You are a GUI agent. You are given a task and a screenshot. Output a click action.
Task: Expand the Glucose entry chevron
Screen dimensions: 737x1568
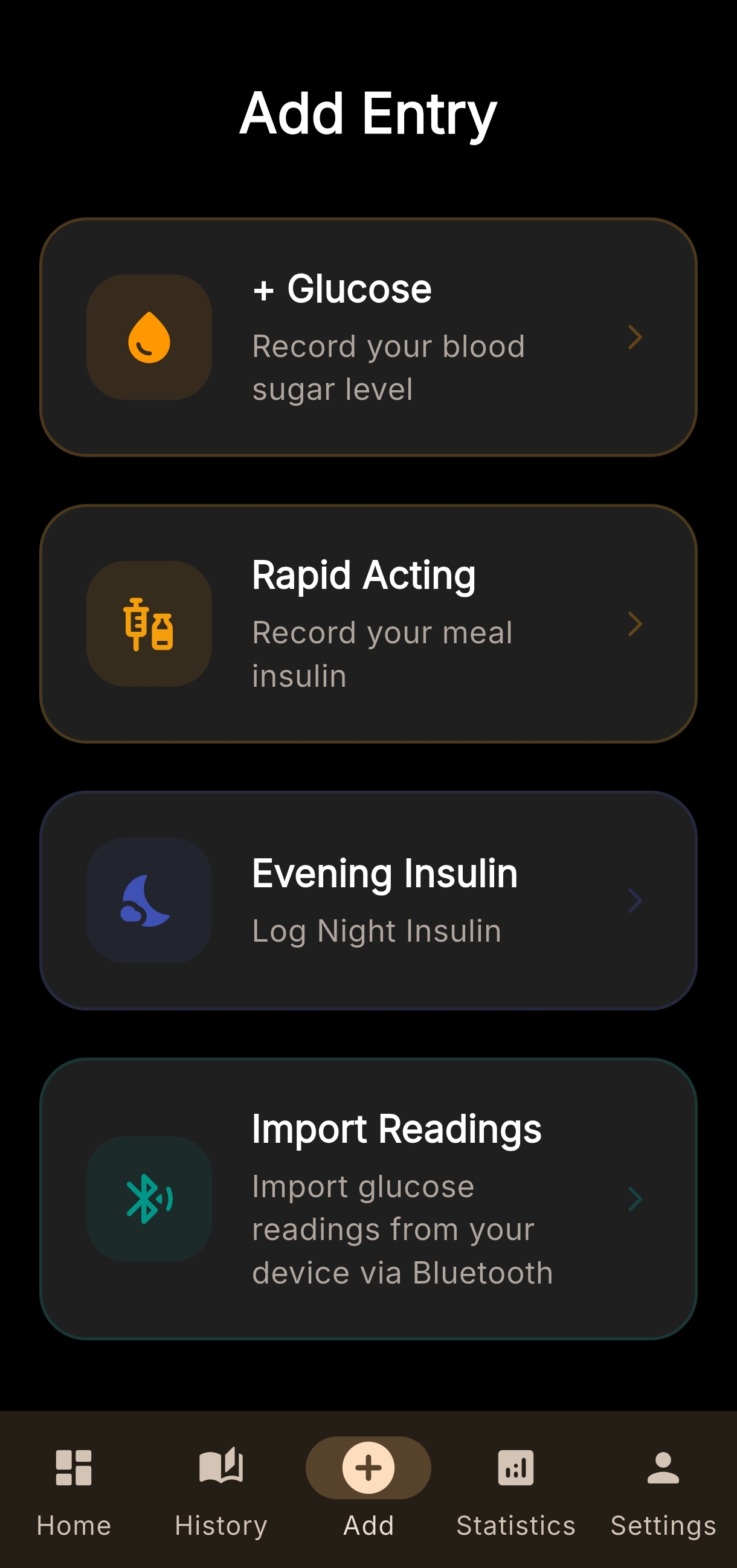pyautogui.click(x=636, y=338)
